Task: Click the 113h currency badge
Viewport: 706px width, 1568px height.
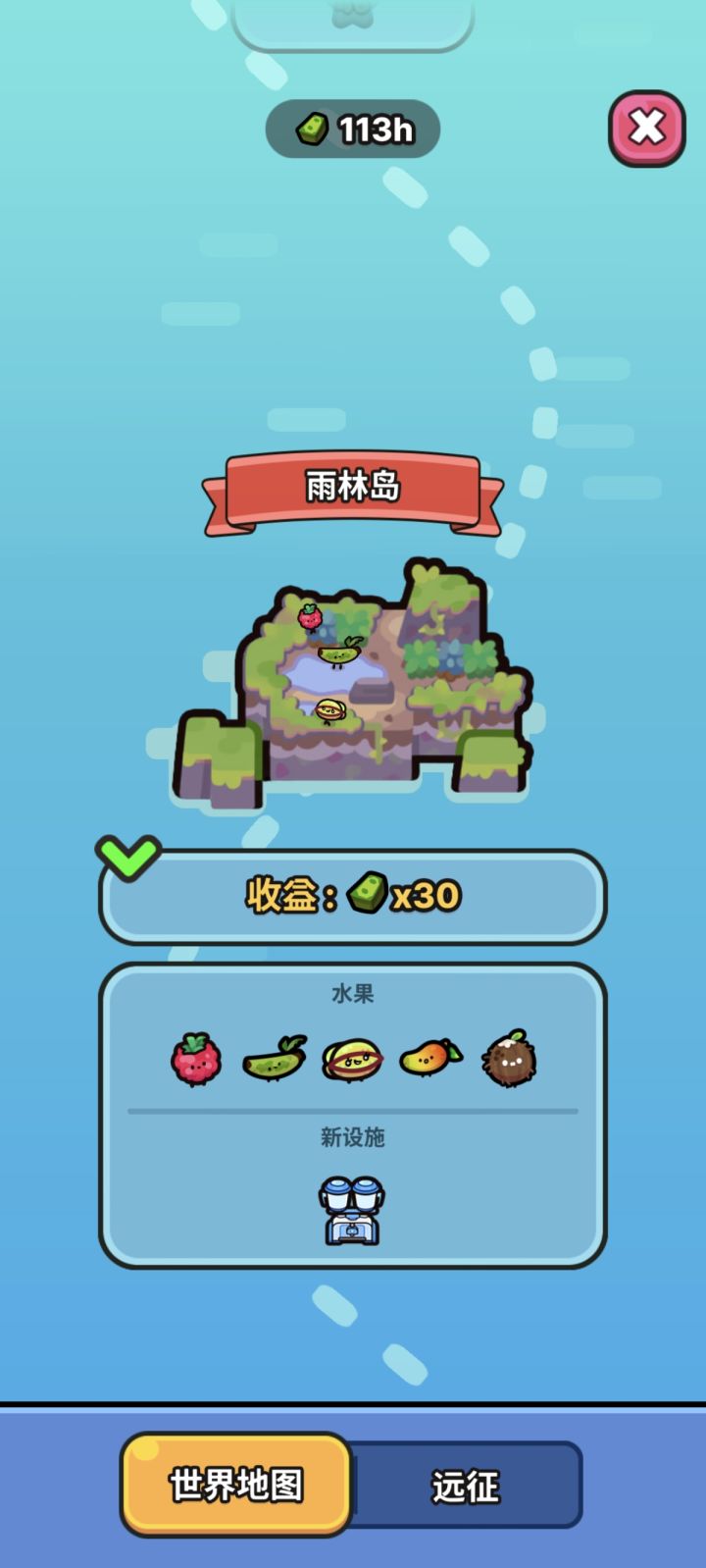Action: [x=351, y=129]
